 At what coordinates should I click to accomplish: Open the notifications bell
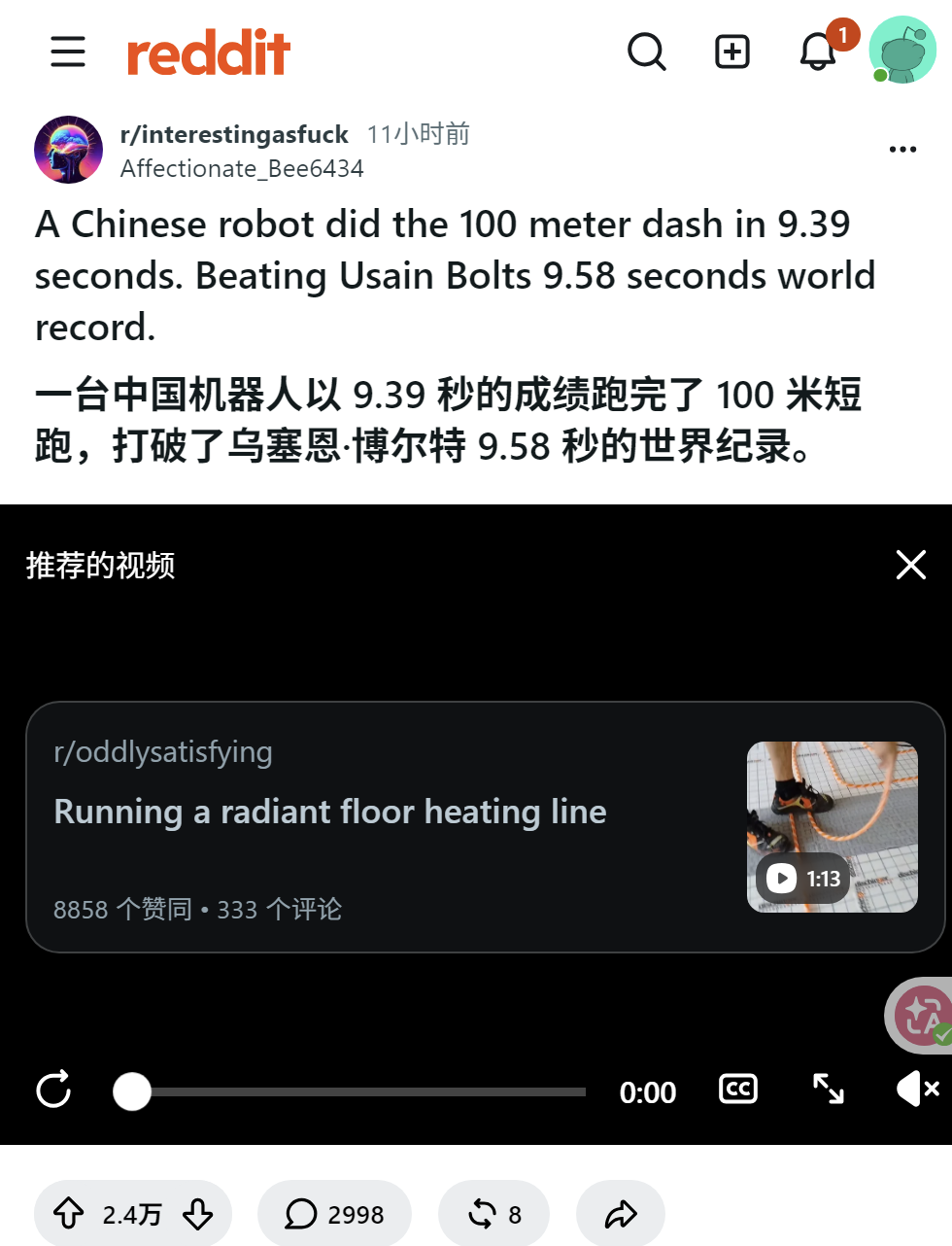818,52
